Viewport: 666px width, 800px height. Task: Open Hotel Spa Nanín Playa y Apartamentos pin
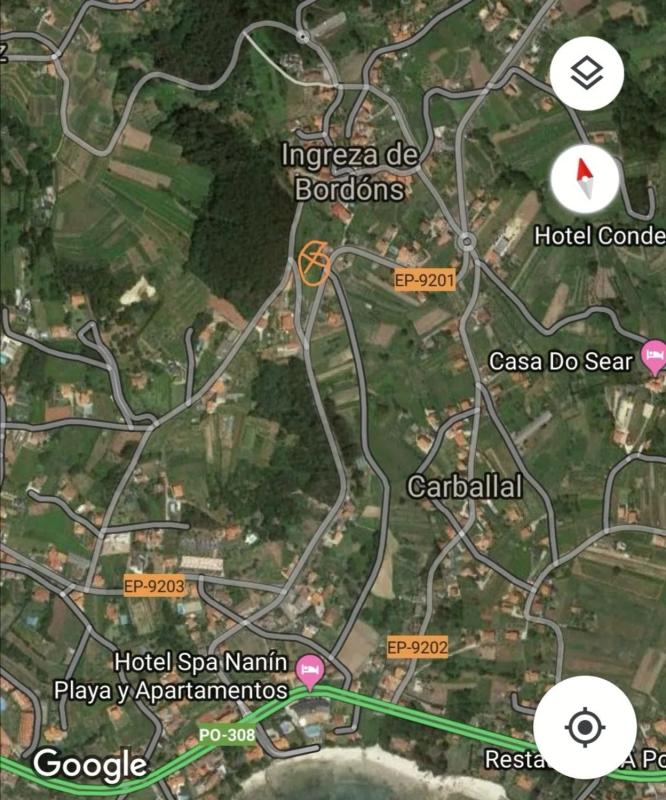tap(311, 672)
